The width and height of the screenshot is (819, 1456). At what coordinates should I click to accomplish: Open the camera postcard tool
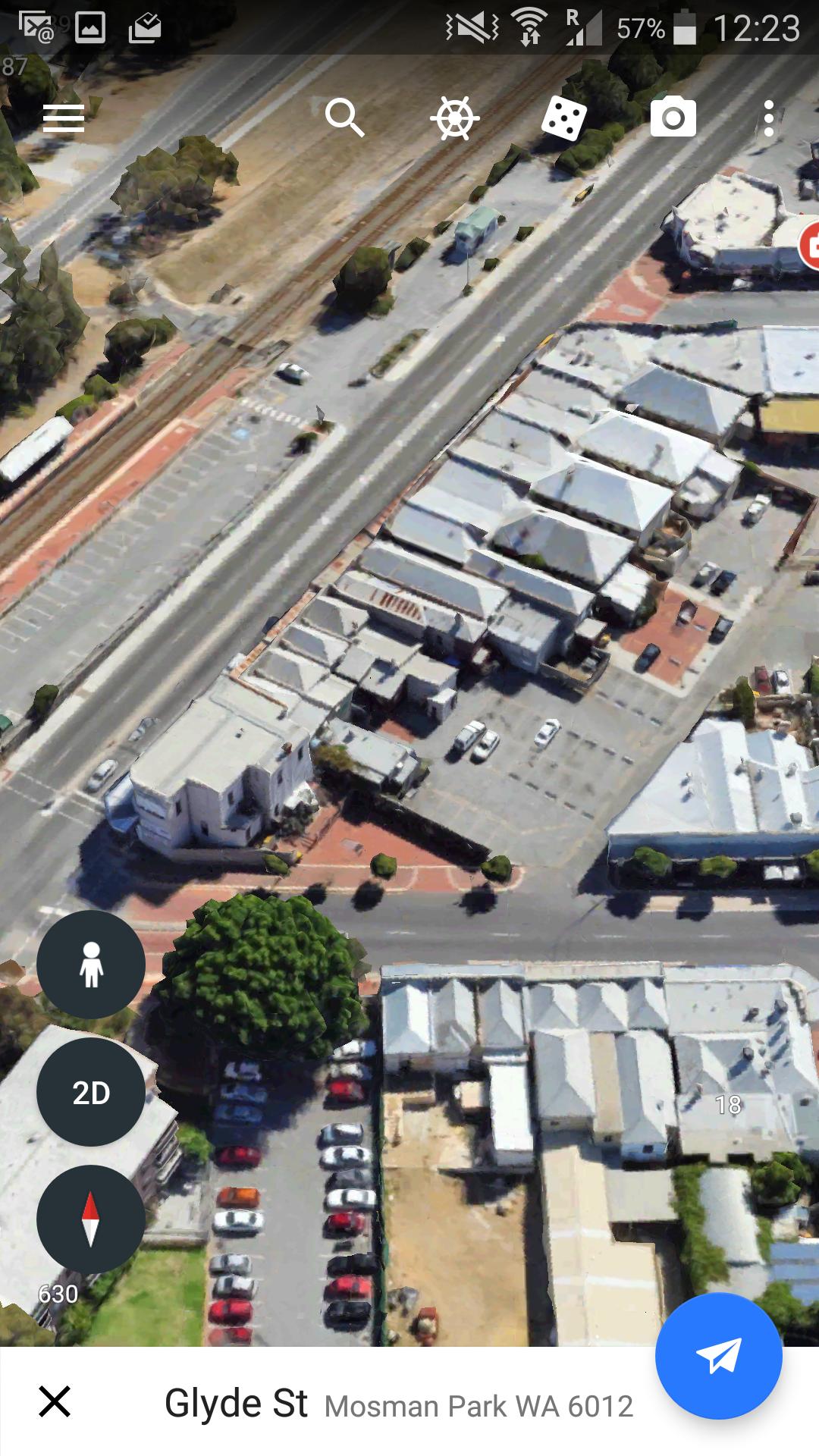(673, 118)
